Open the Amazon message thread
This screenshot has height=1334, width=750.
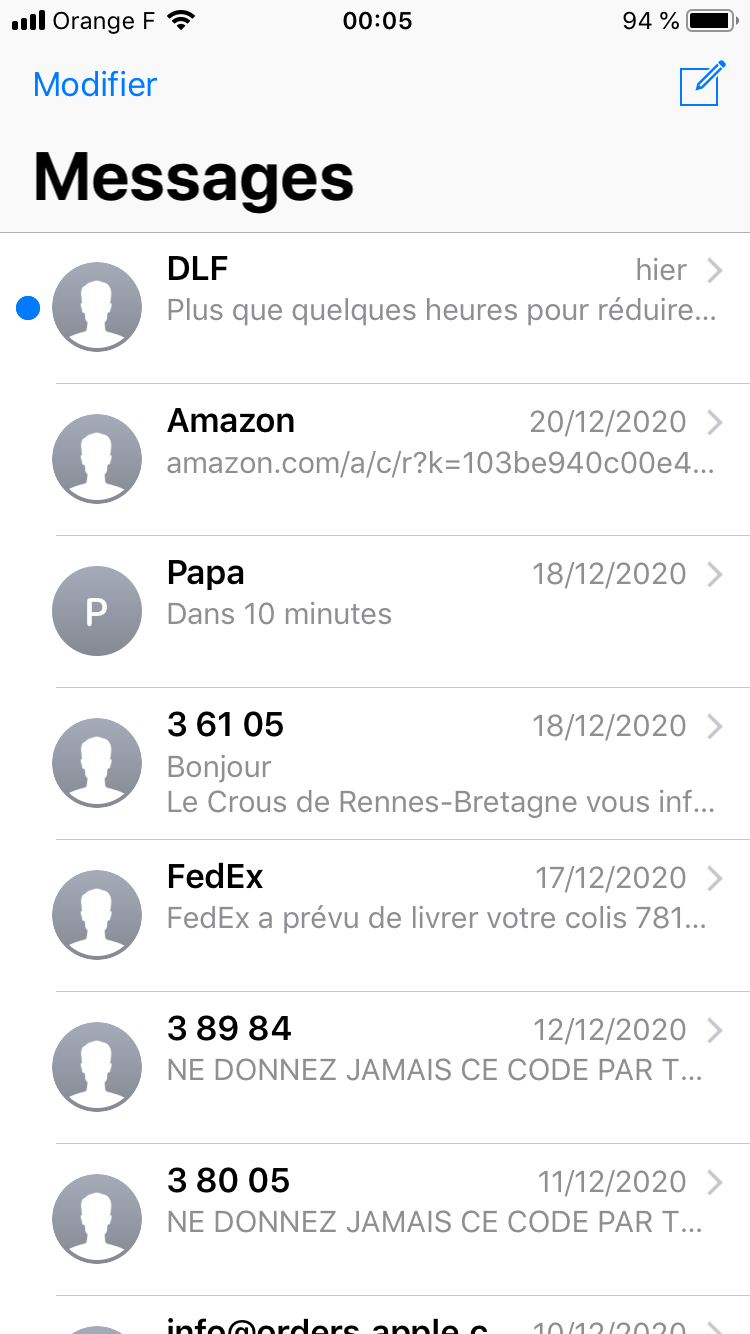tap(400, 442)
